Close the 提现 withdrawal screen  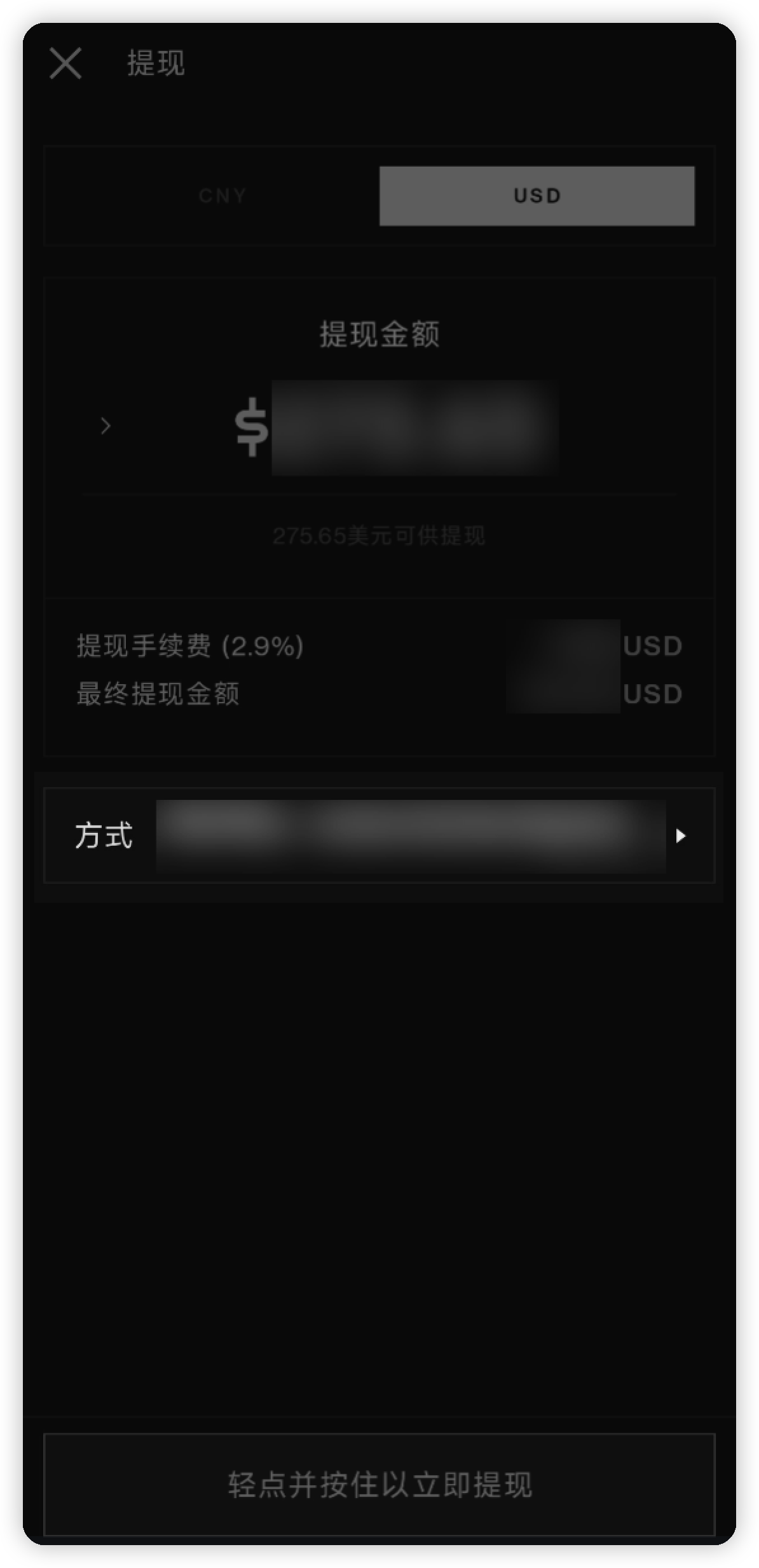click(65, 64)
